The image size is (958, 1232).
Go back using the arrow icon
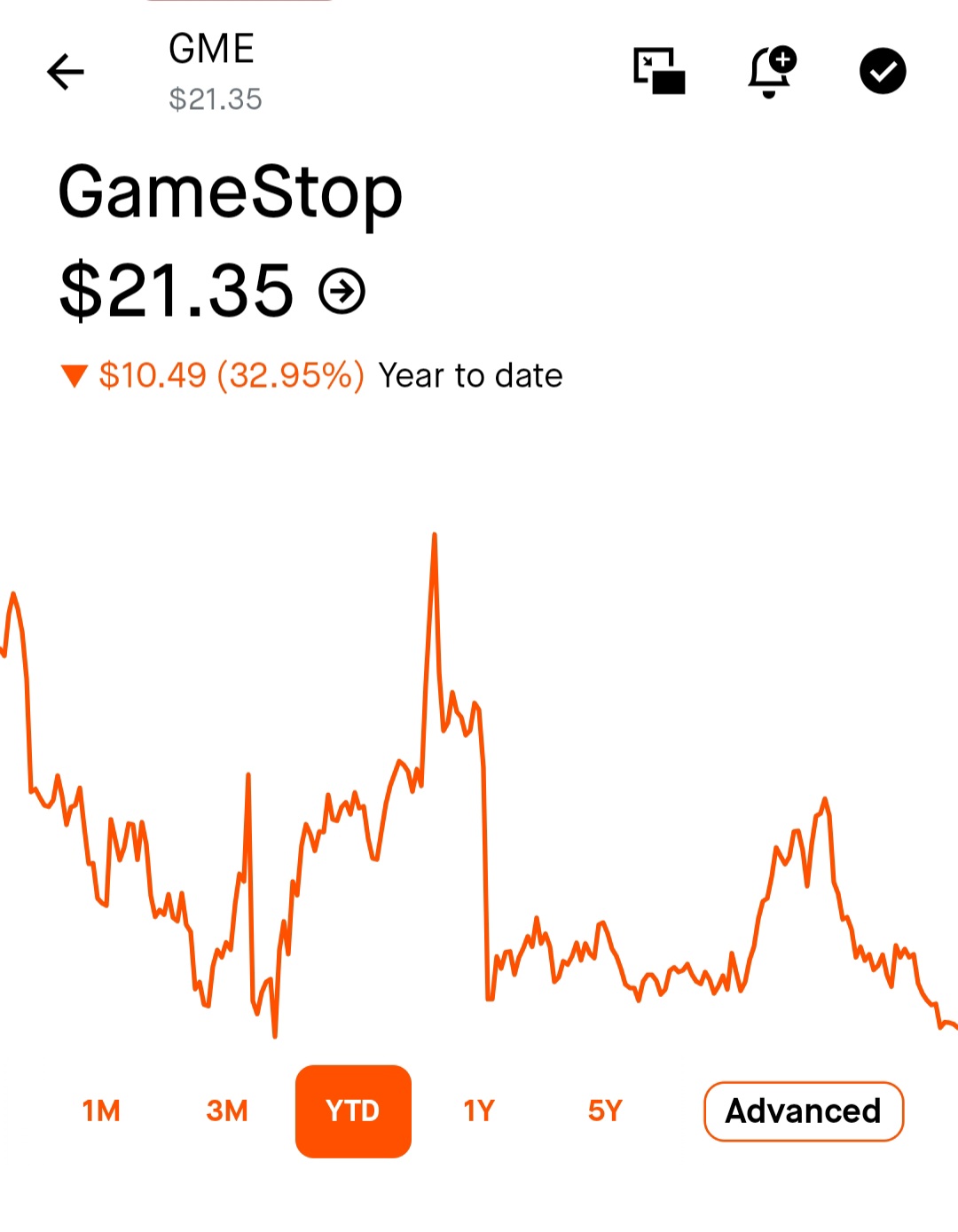[66, 72]
